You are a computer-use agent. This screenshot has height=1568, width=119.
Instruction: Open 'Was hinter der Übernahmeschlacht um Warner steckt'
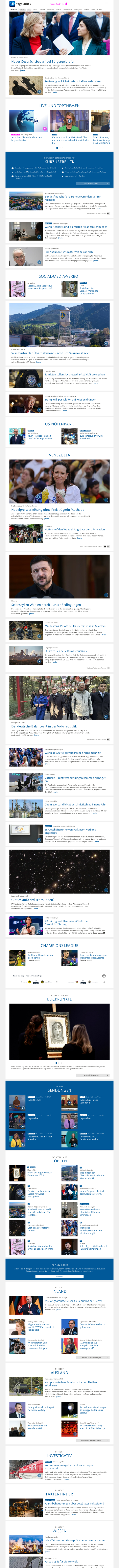coord(50,352)
